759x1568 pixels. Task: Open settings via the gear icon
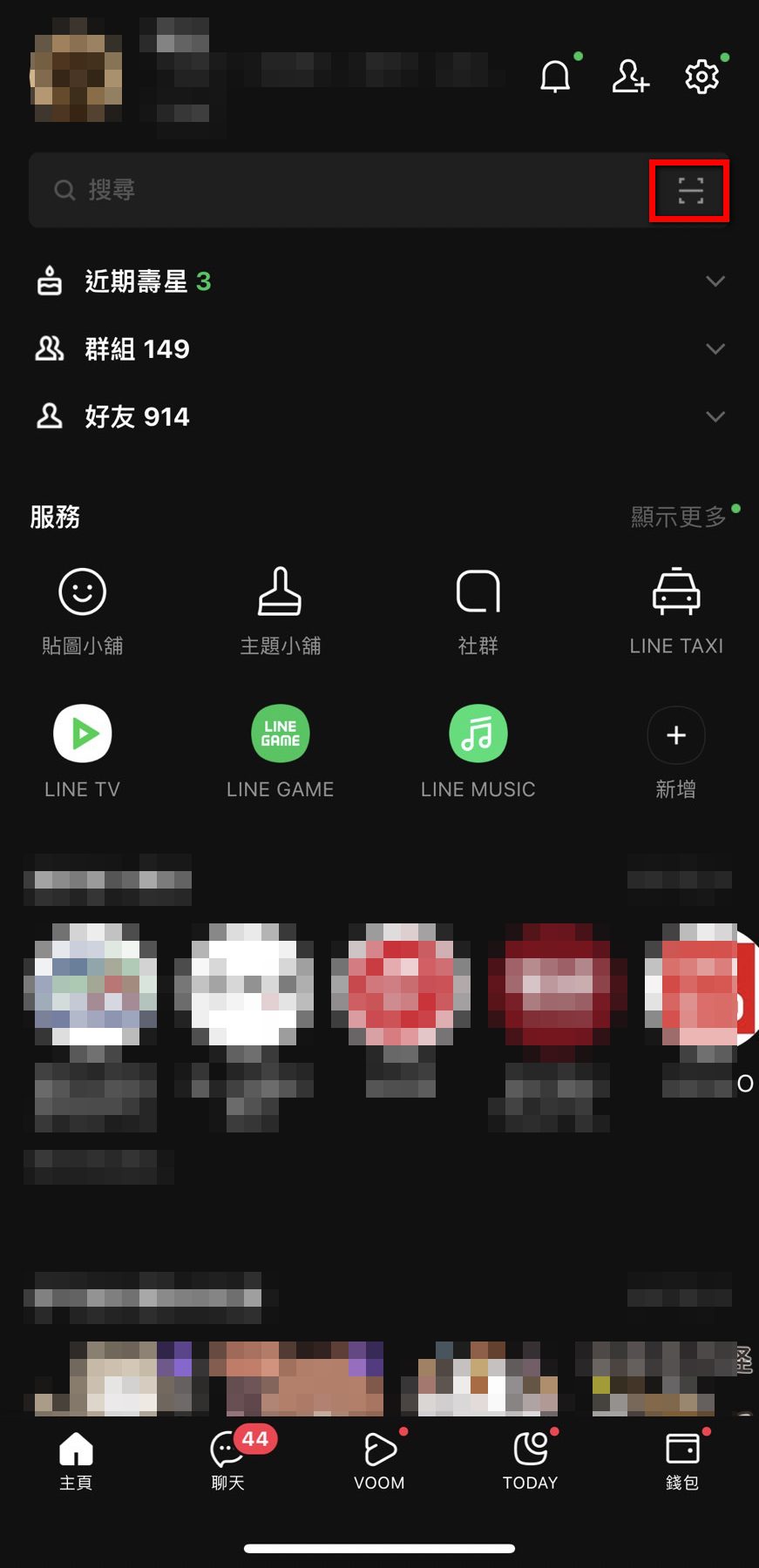(x=701, y=77)
